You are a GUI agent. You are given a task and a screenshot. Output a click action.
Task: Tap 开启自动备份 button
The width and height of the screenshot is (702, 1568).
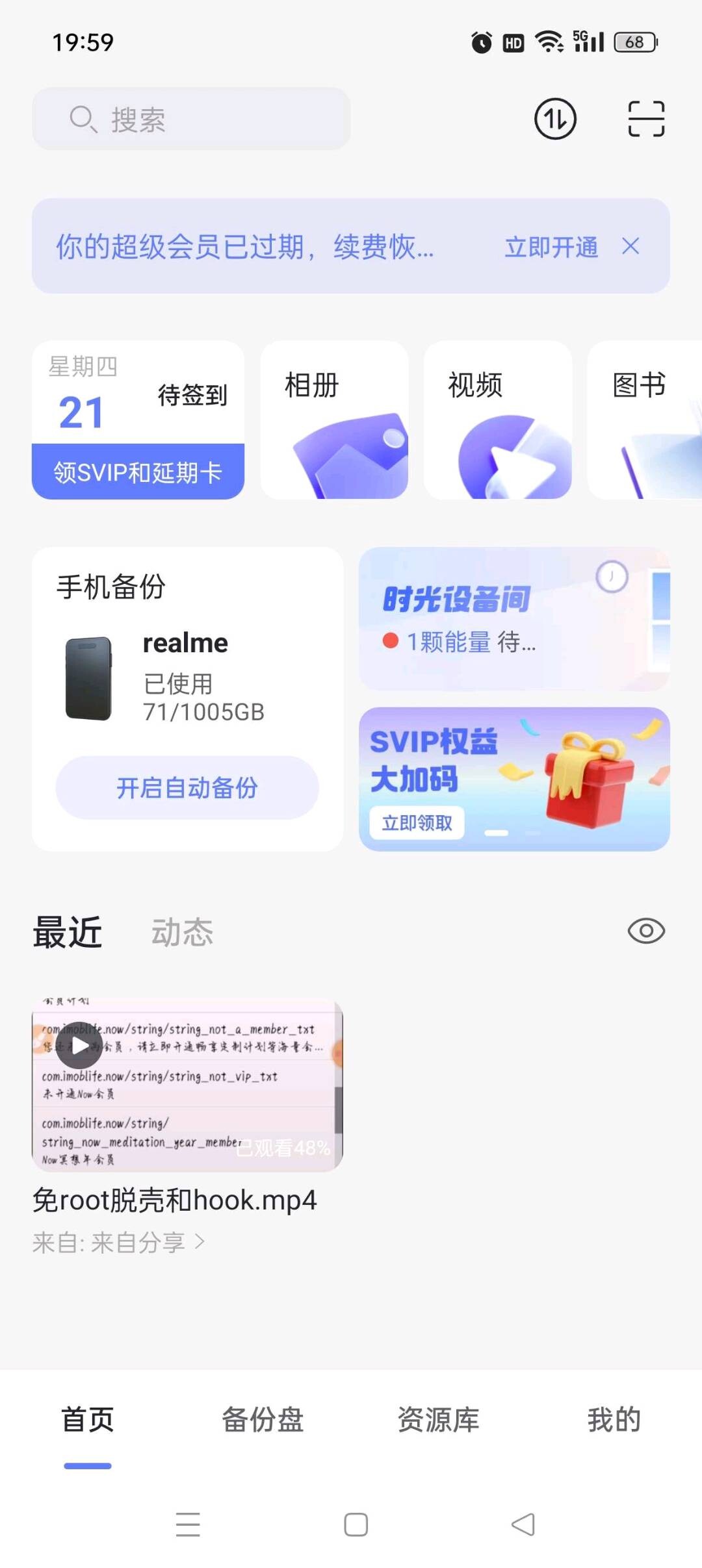pyautogui.click(x=187, y=788)
